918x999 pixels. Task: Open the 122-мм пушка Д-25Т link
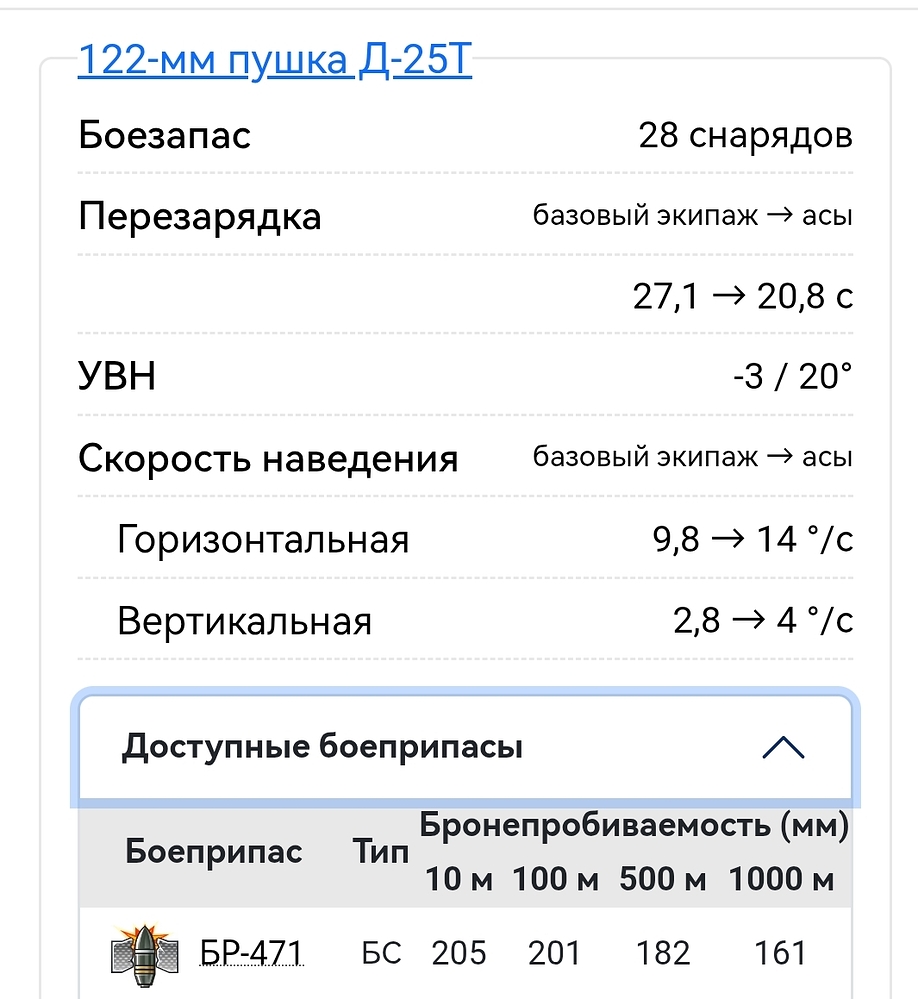(x=274, y=60)
